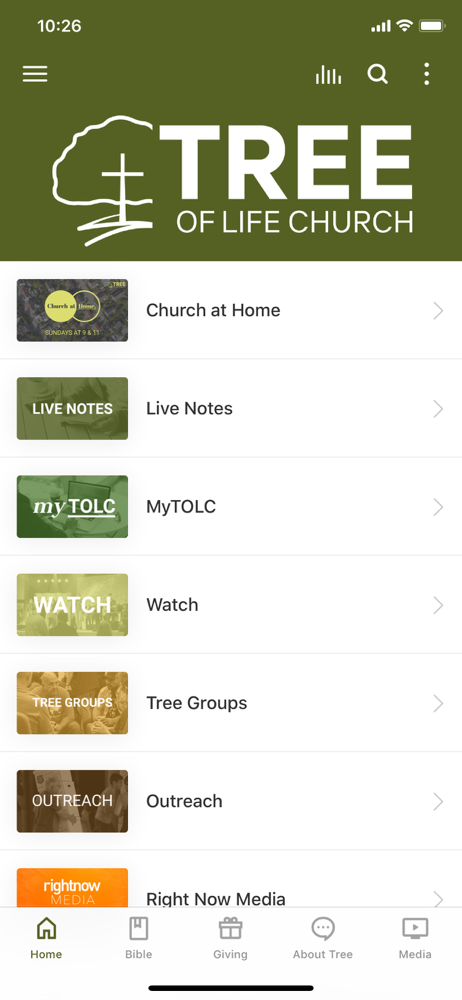Switch to the Bible tab
The image size is (462, 1000).
coord(138,938)
